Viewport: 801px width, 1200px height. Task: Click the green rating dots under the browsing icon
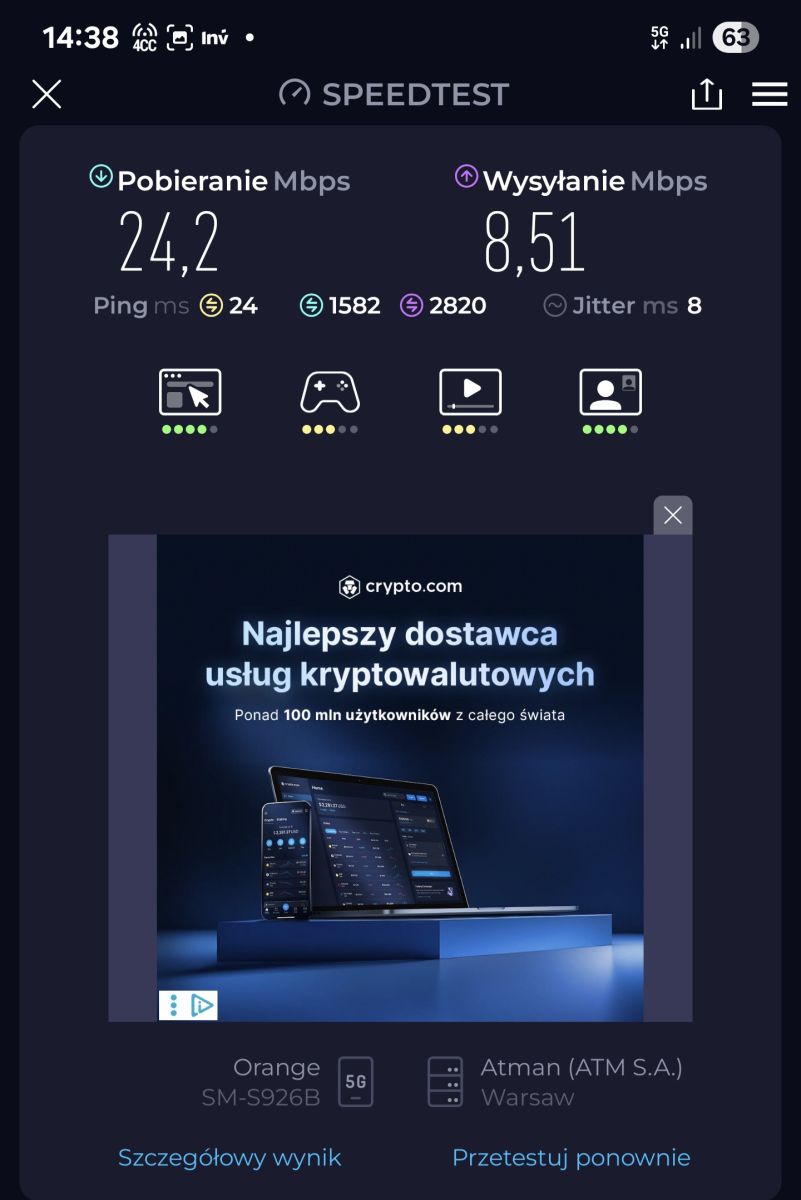point(189,428)
